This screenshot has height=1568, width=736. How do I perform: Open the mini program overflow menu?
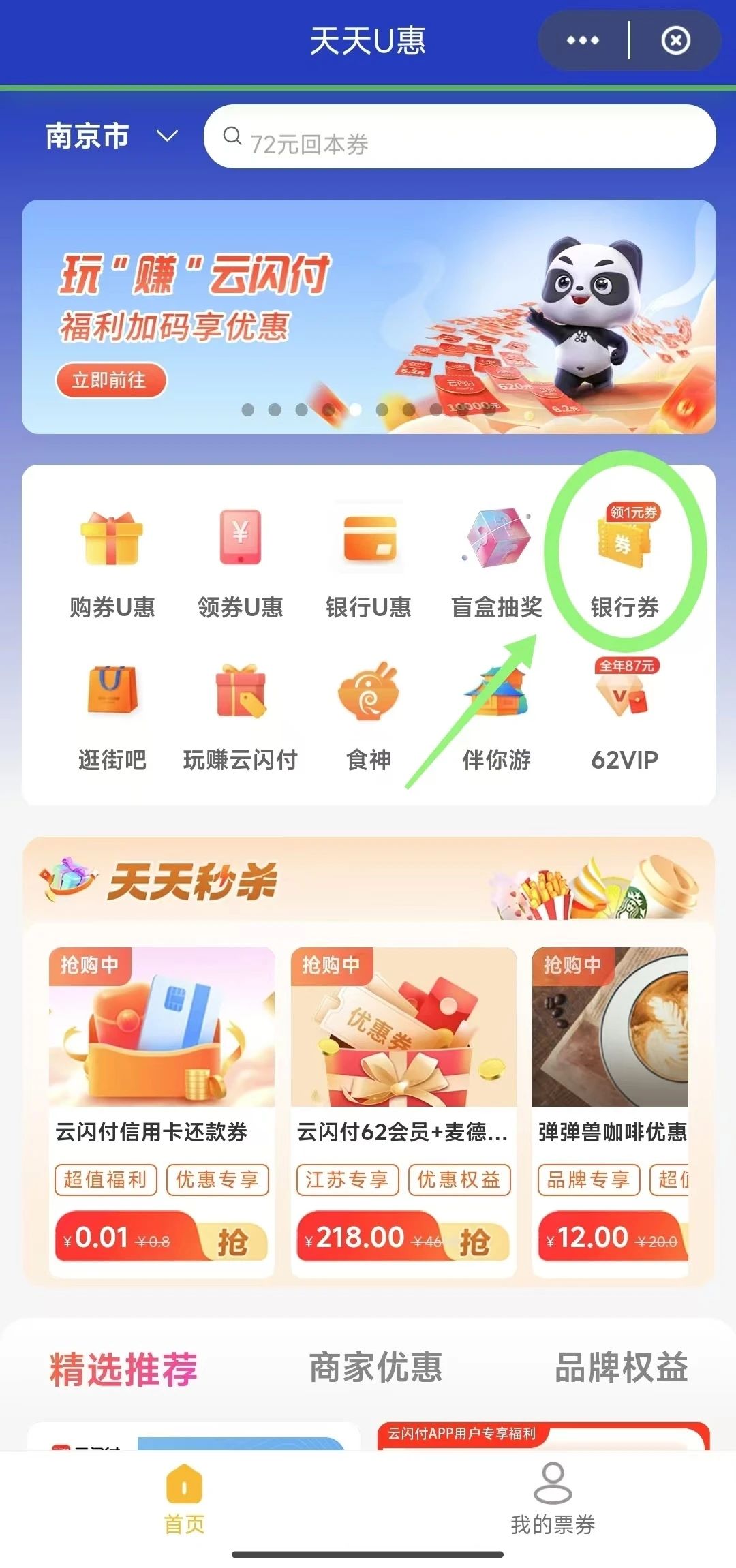[583, 41]
